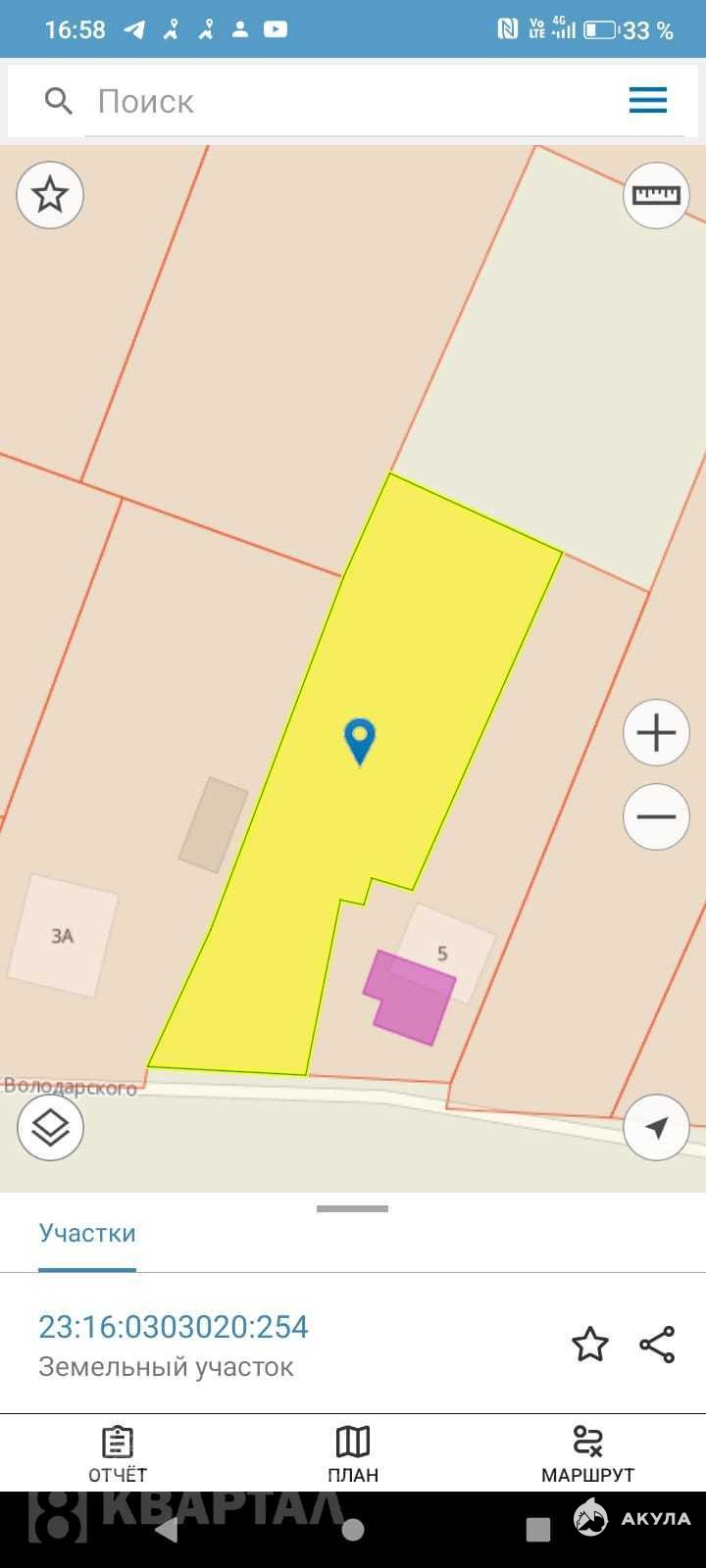The height and width of the screenshot is (1568, 706).
Task: Build a route via Маршрут
Action: pyautogui.click(x=587, y=1454)
